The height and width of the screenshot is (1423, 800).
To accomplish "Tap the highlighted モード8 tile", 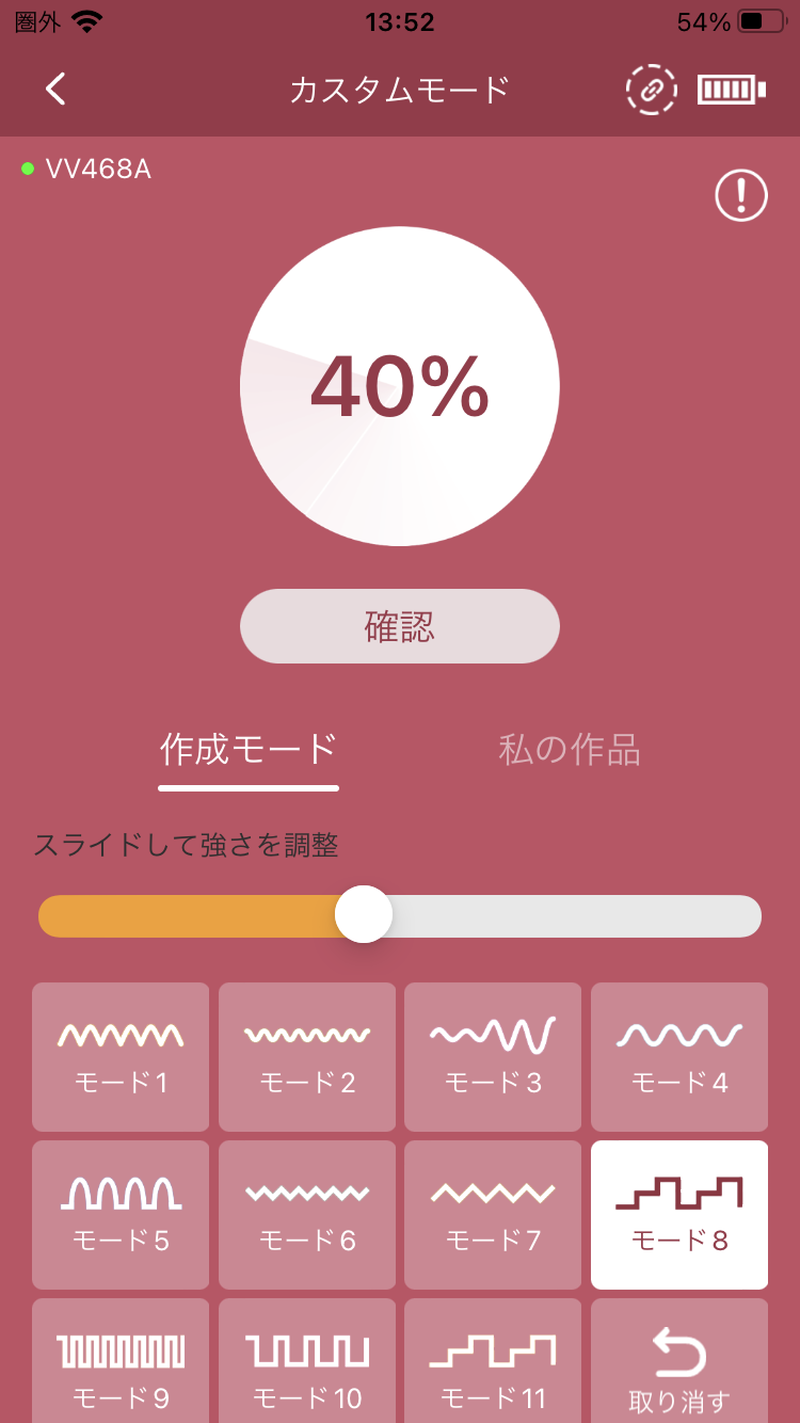I will click(679, 1215).
